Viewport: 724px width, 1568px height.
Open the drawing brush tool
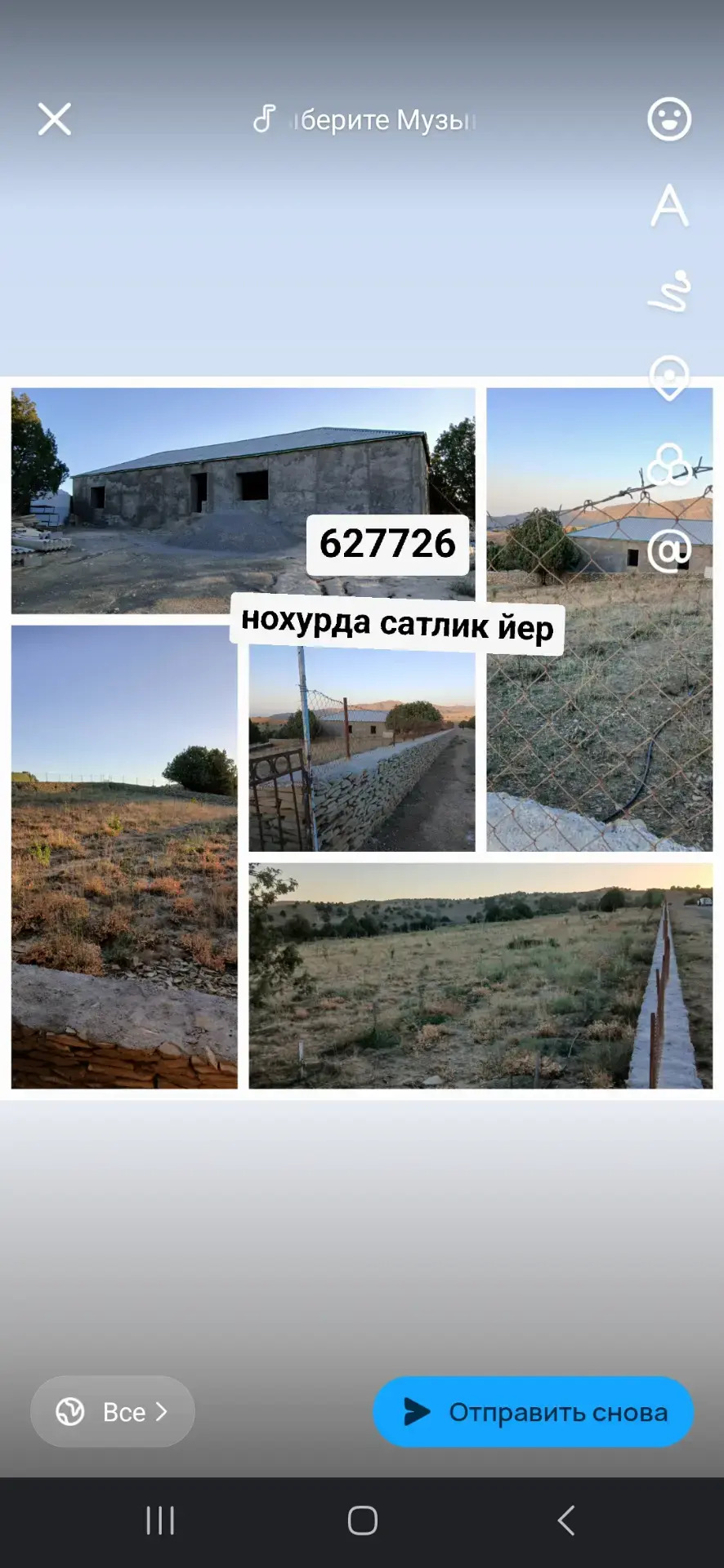669,292
